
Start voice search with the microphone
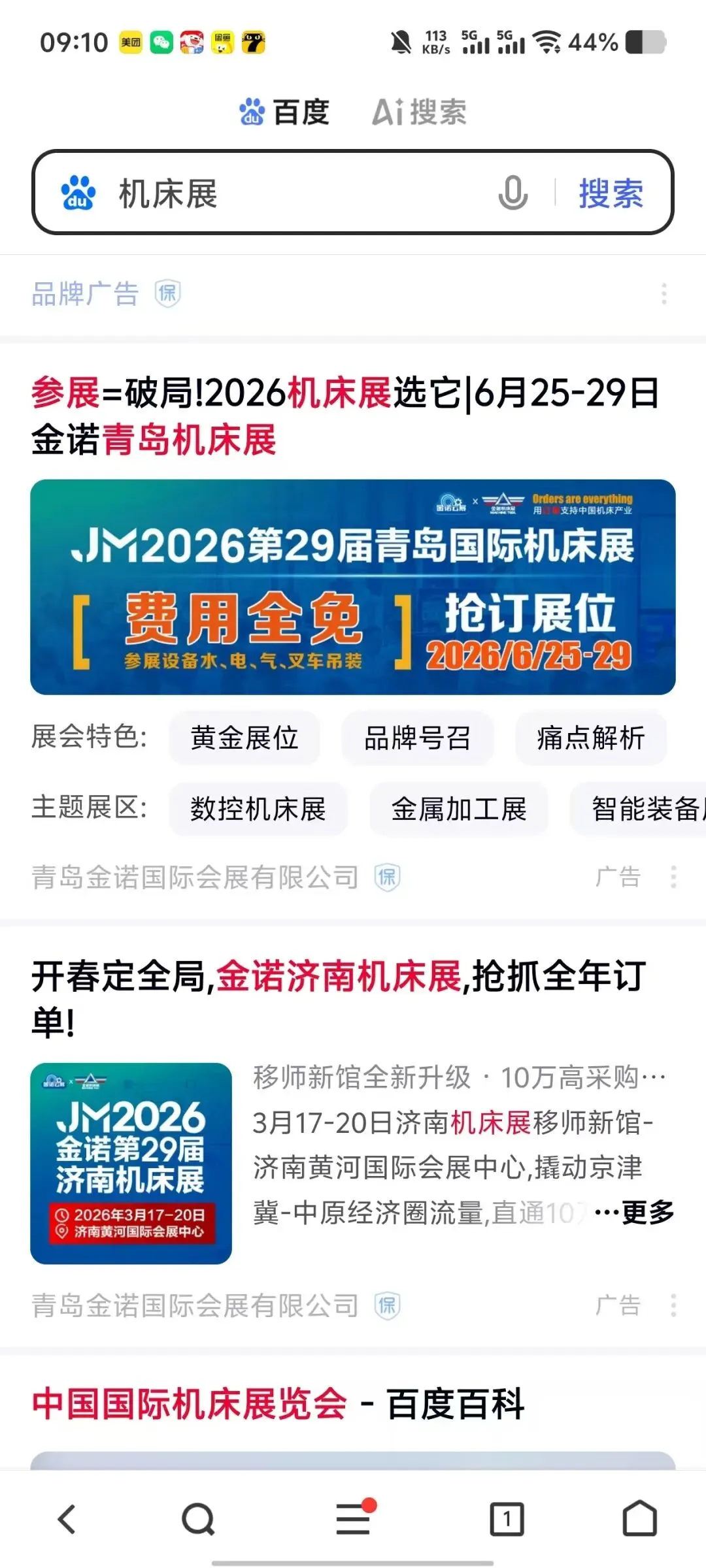(513, 193)
